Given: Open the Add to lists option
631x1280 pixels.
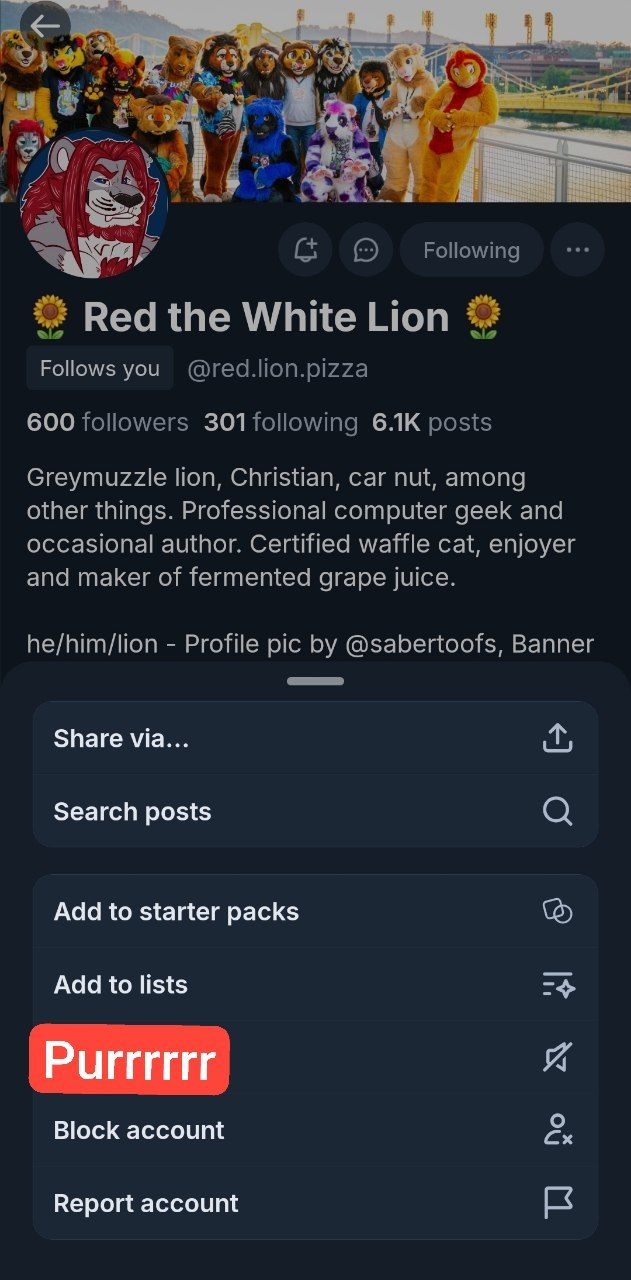Looking at the screenshot, I should 315,984.
